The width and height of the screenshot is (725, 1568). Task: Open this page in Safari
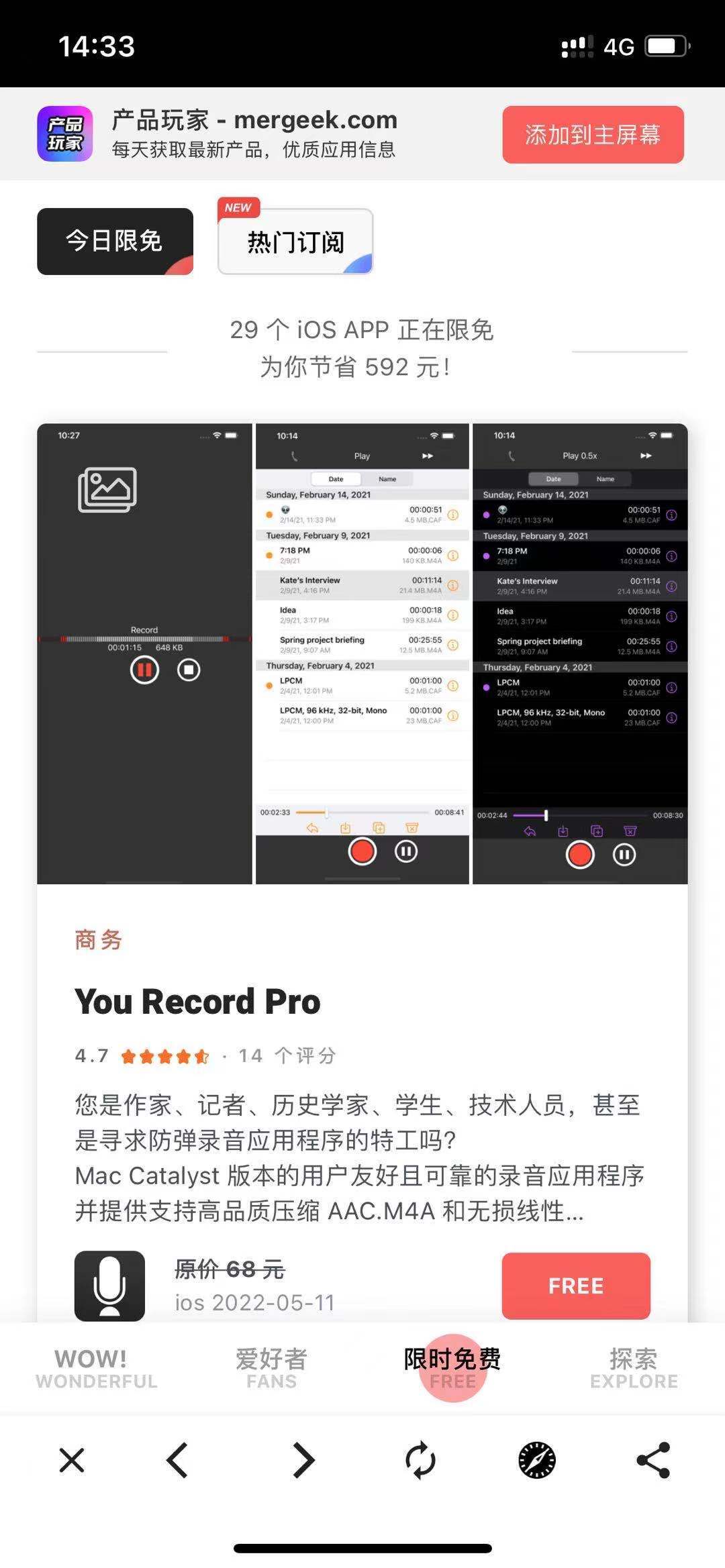(536, 1460)
